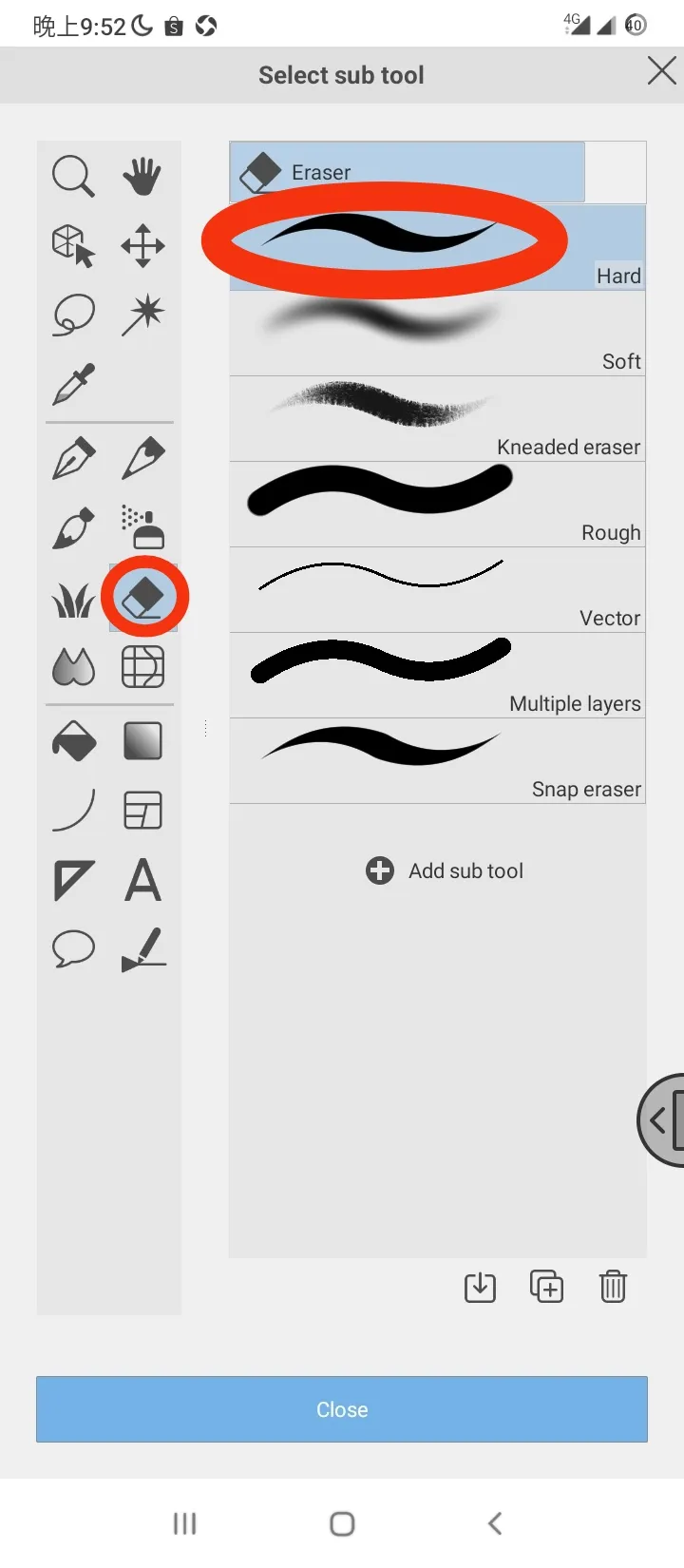
Task: Tap Add sub tool
Action: (x=445, y=870)
